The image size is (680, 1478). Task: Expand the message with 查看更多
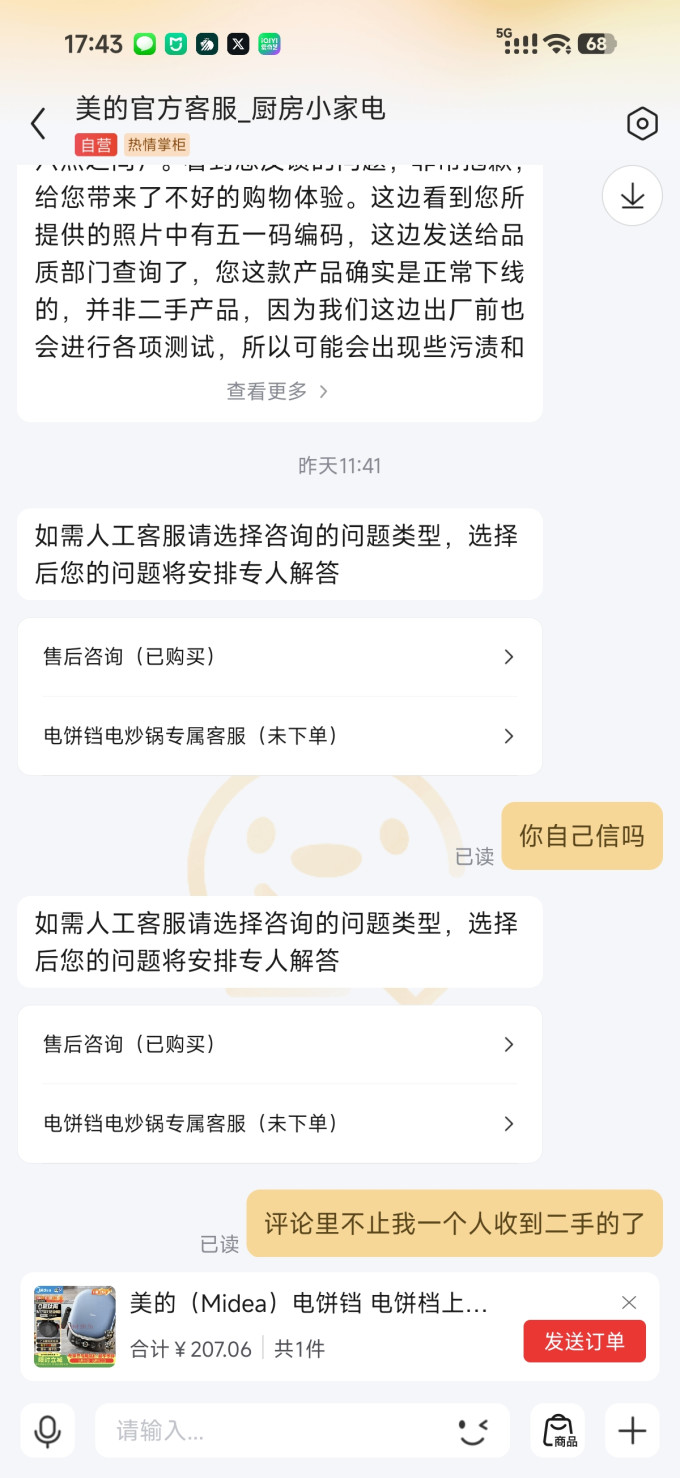click(278, 391)
